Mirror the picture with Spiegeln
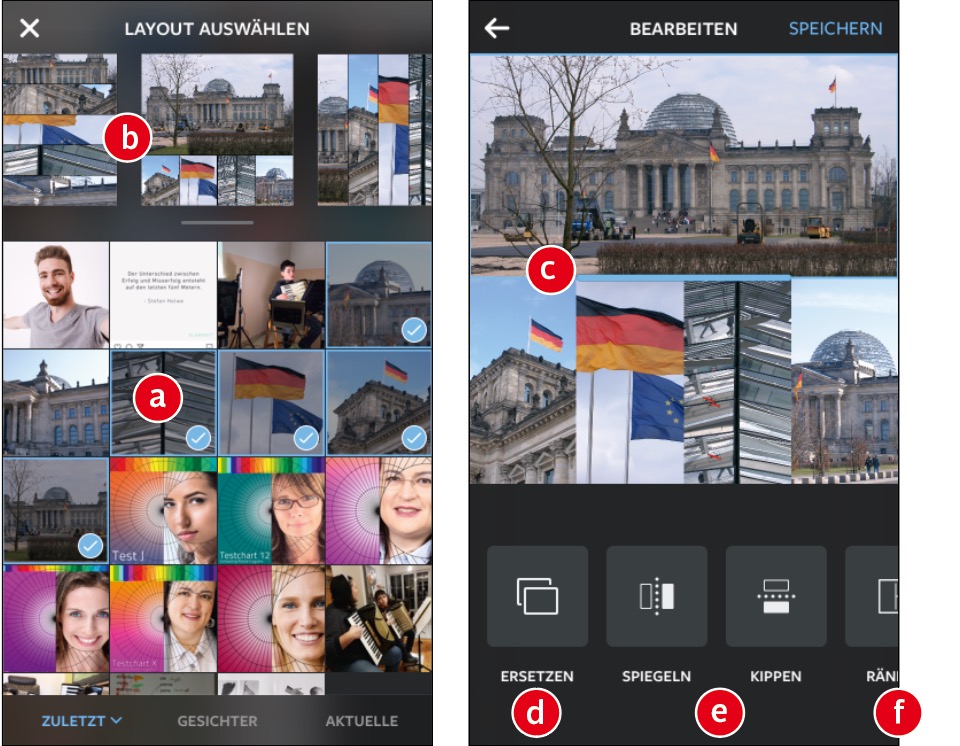This screenshot has height=746, width=960. tap(656, 596)
